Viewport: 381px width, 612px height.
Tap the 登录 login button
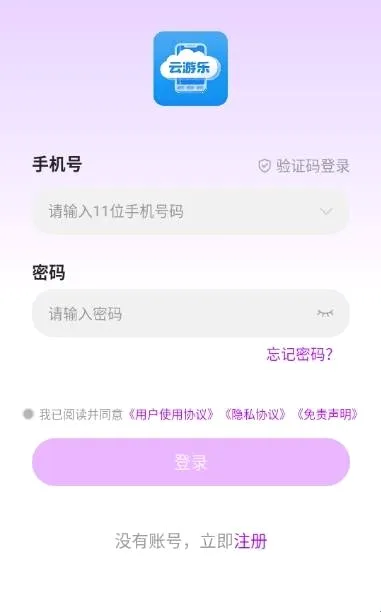(x=190, y=462)
